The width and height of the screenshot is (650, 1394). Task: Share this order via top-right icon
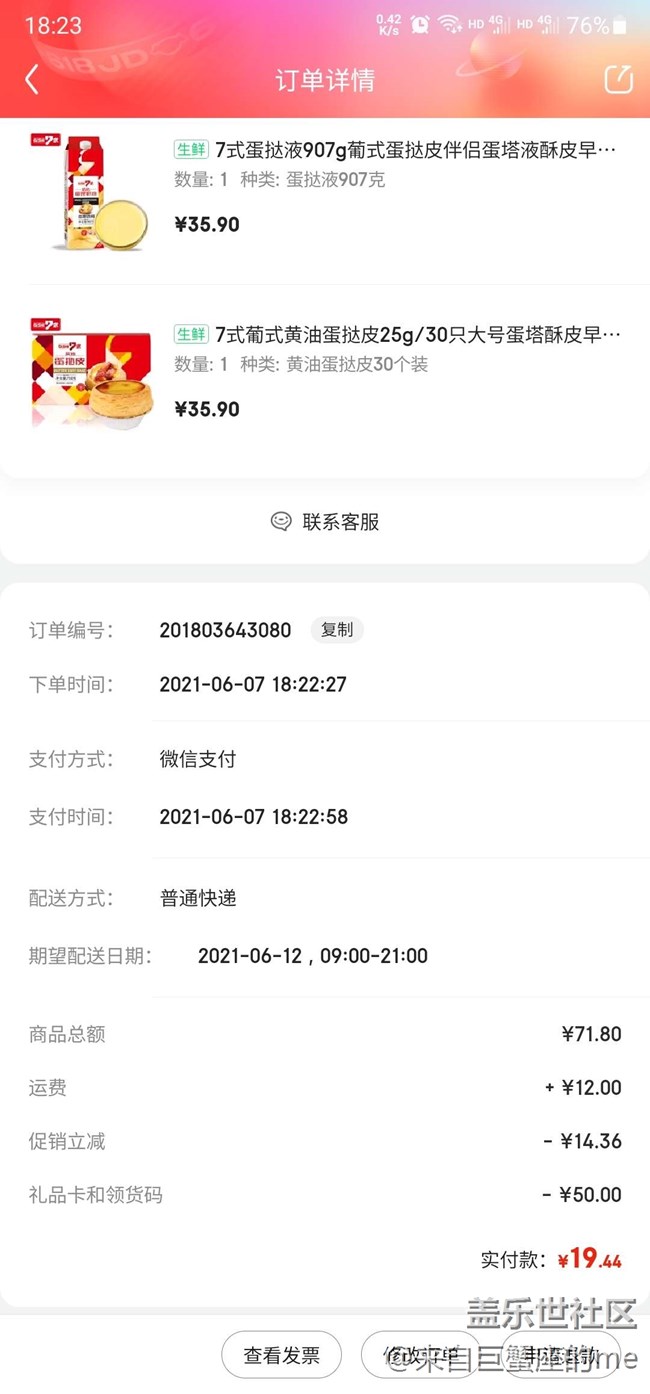click(618, 80)
